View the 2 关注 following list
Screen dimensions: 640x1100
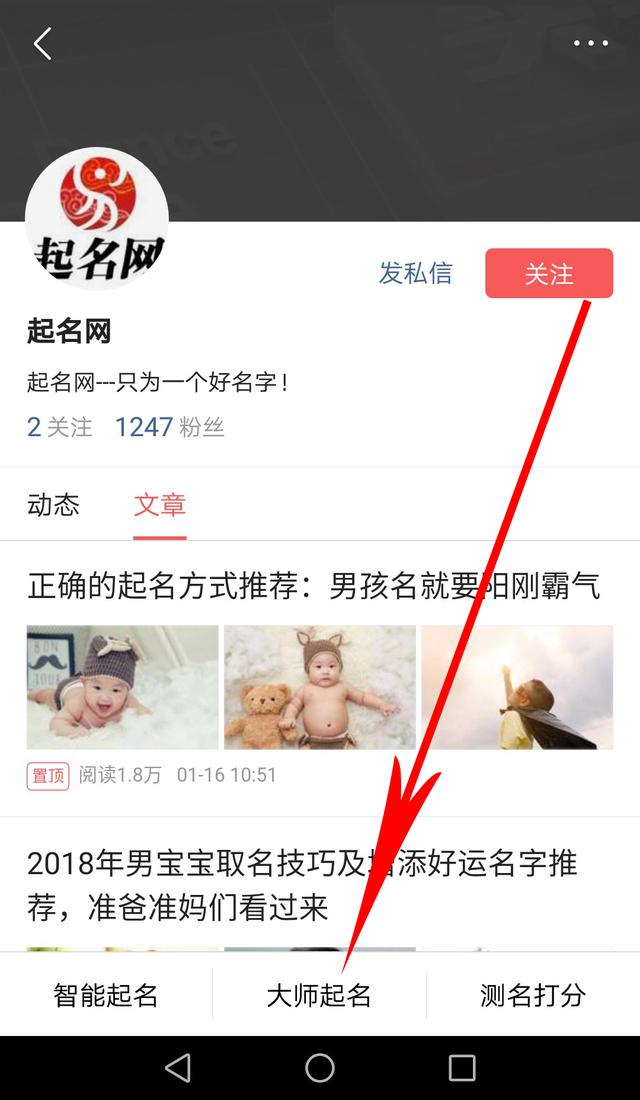59,428
